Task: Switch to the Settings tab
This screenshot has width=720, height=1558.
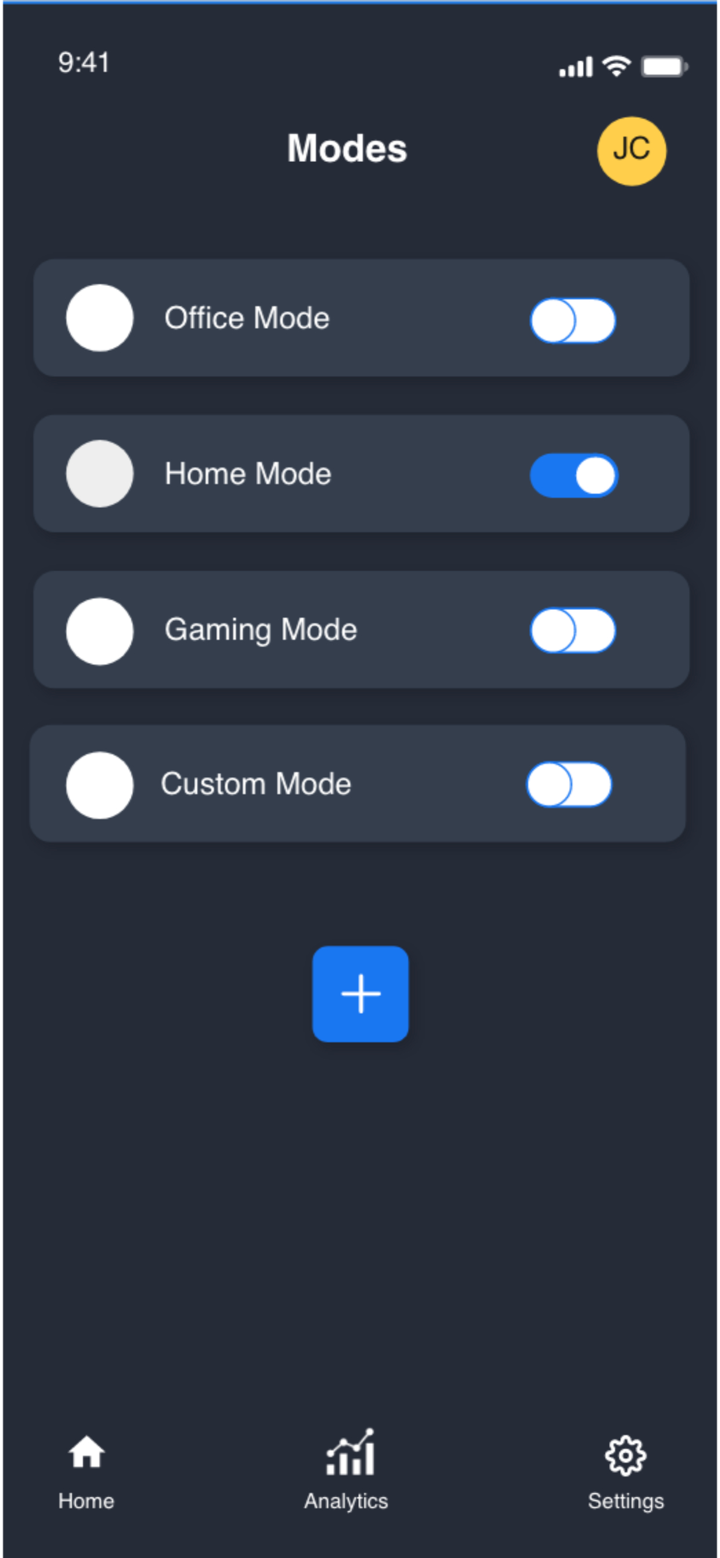Action: tap(625, 1470)
